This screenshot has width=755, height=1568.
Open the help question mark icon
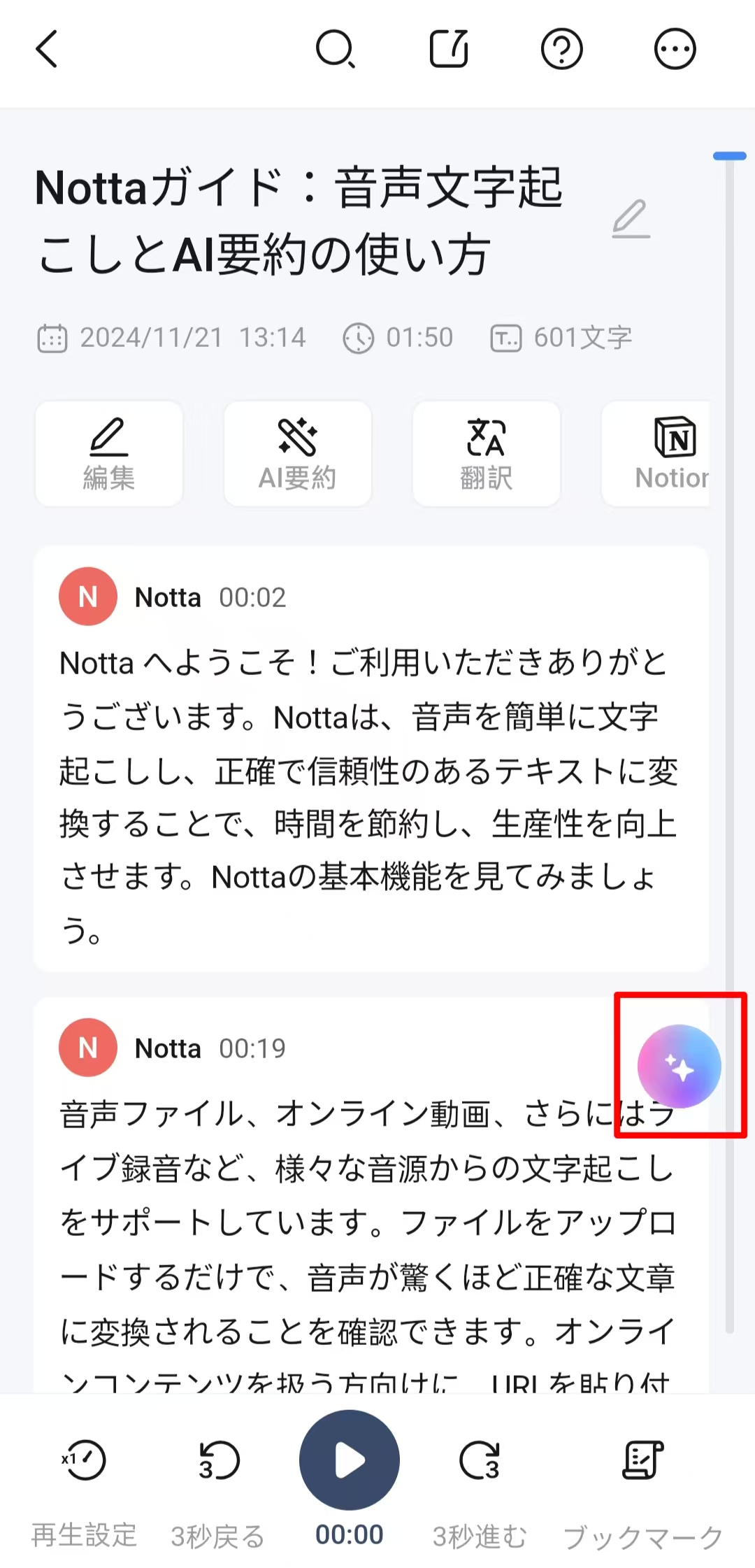pos(561,49)
